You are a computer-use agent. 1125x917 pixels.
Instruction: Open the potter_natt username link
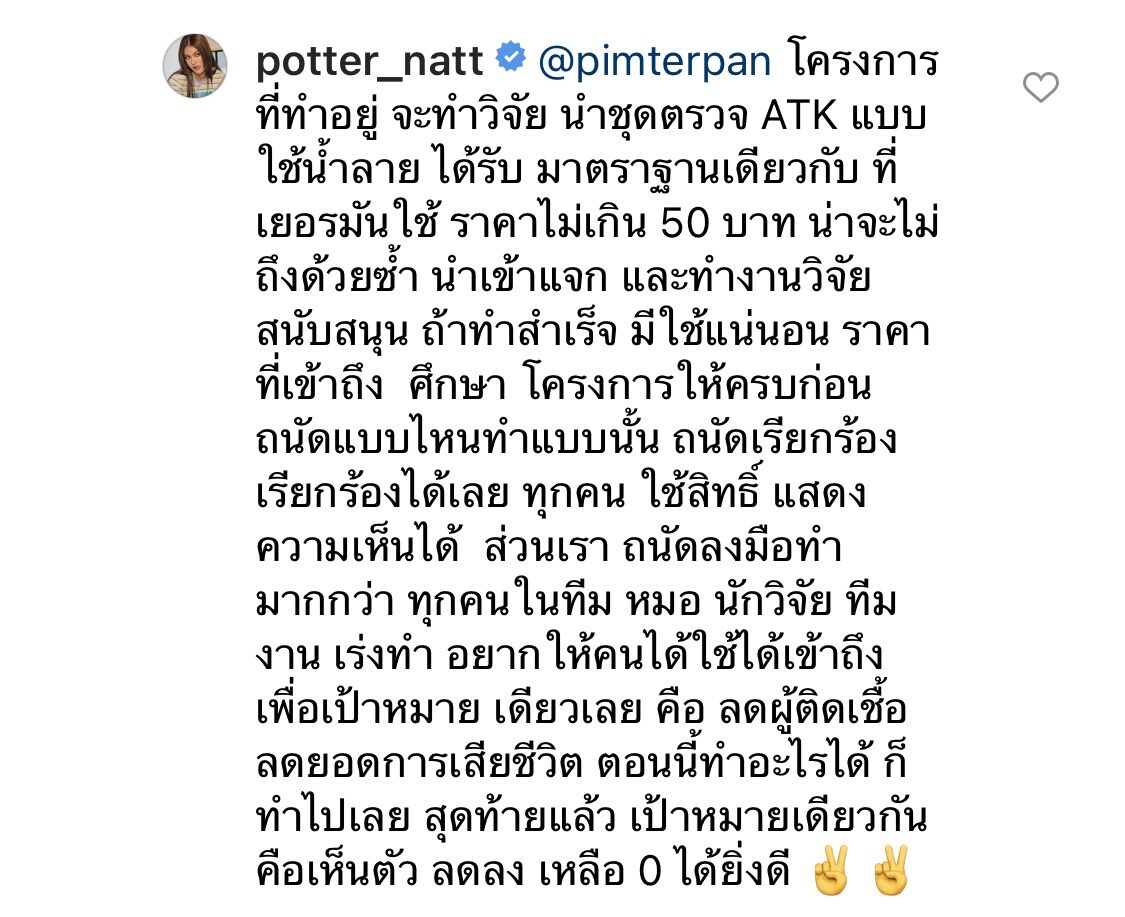370,62
